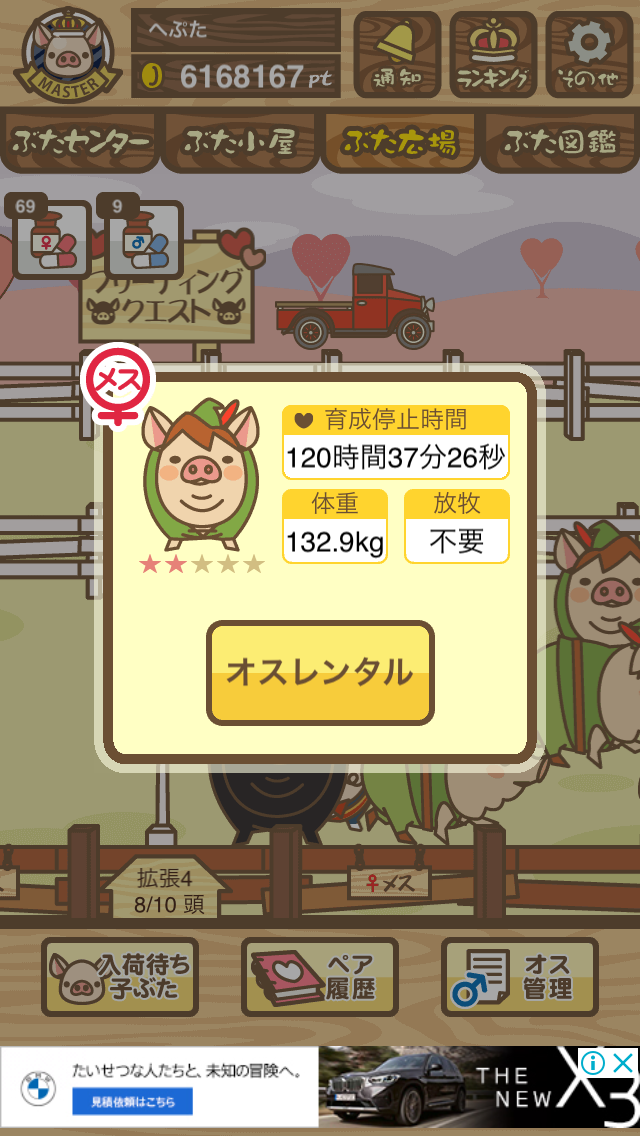This screenshot has width=640, height=1136.
Task: View ペア履歴 pair history
Action: click(x=320, y=977)
